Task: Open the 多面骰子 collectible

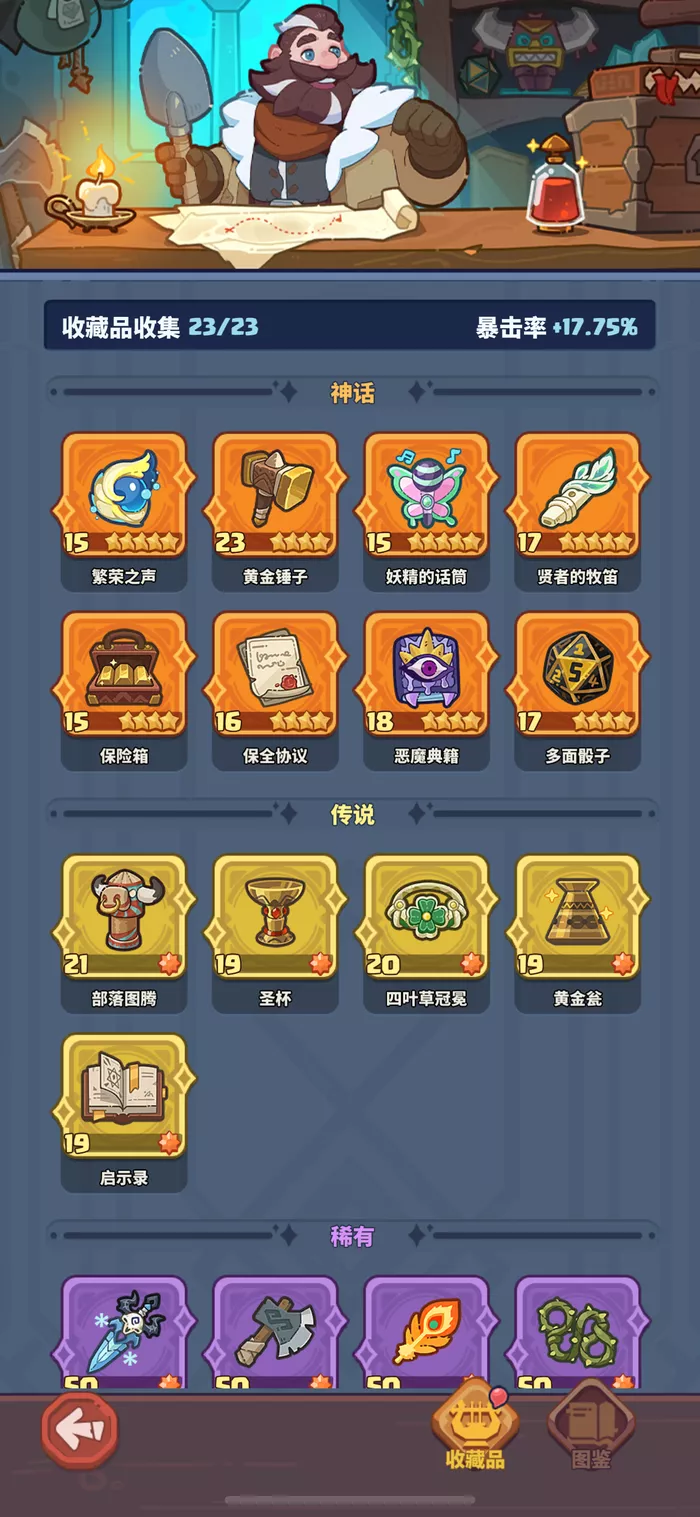Action: pyautogui.click(x=577, y=675)
